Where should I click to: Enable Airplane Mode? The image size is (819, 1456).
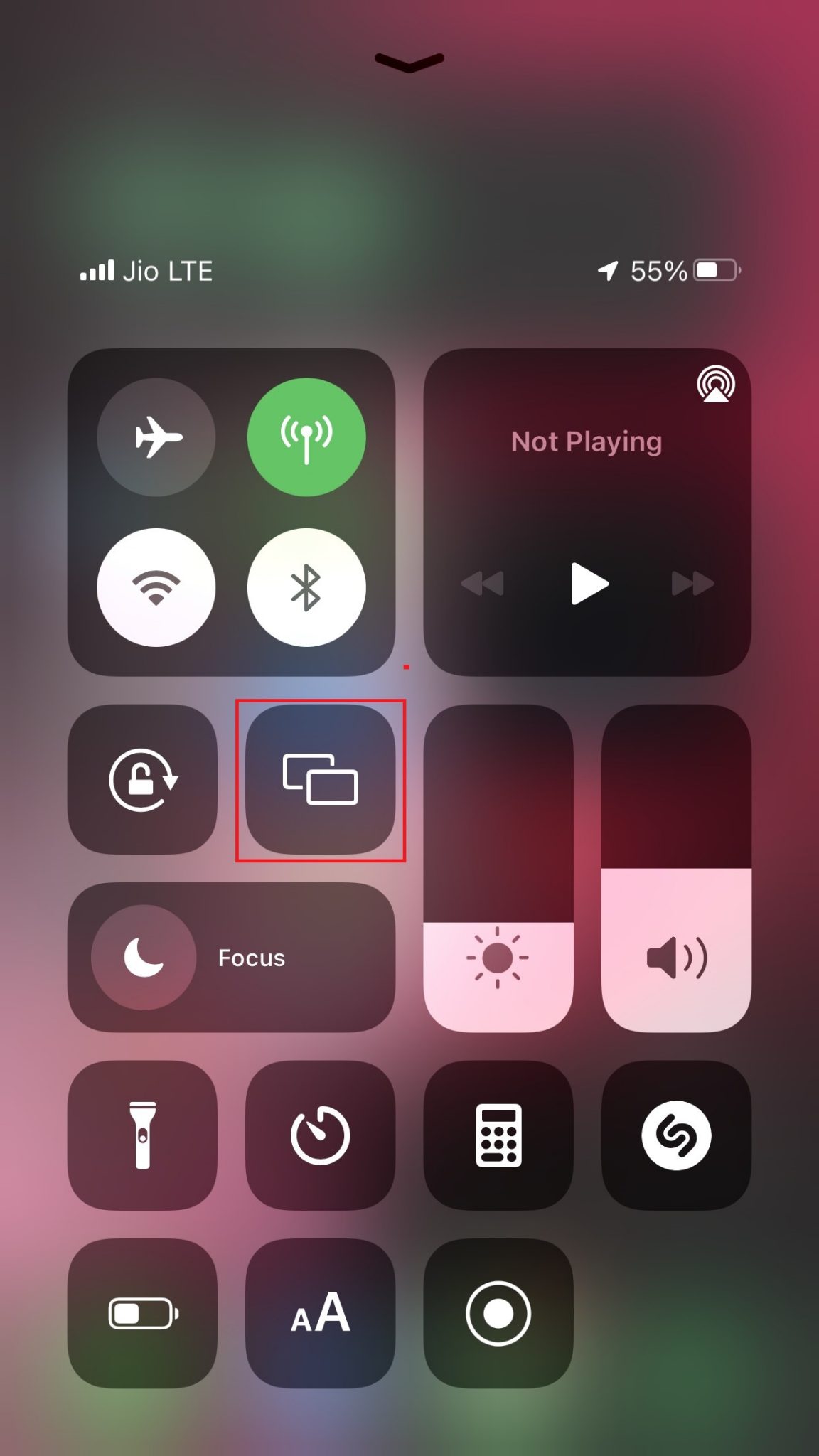click(x=156, y=437)
